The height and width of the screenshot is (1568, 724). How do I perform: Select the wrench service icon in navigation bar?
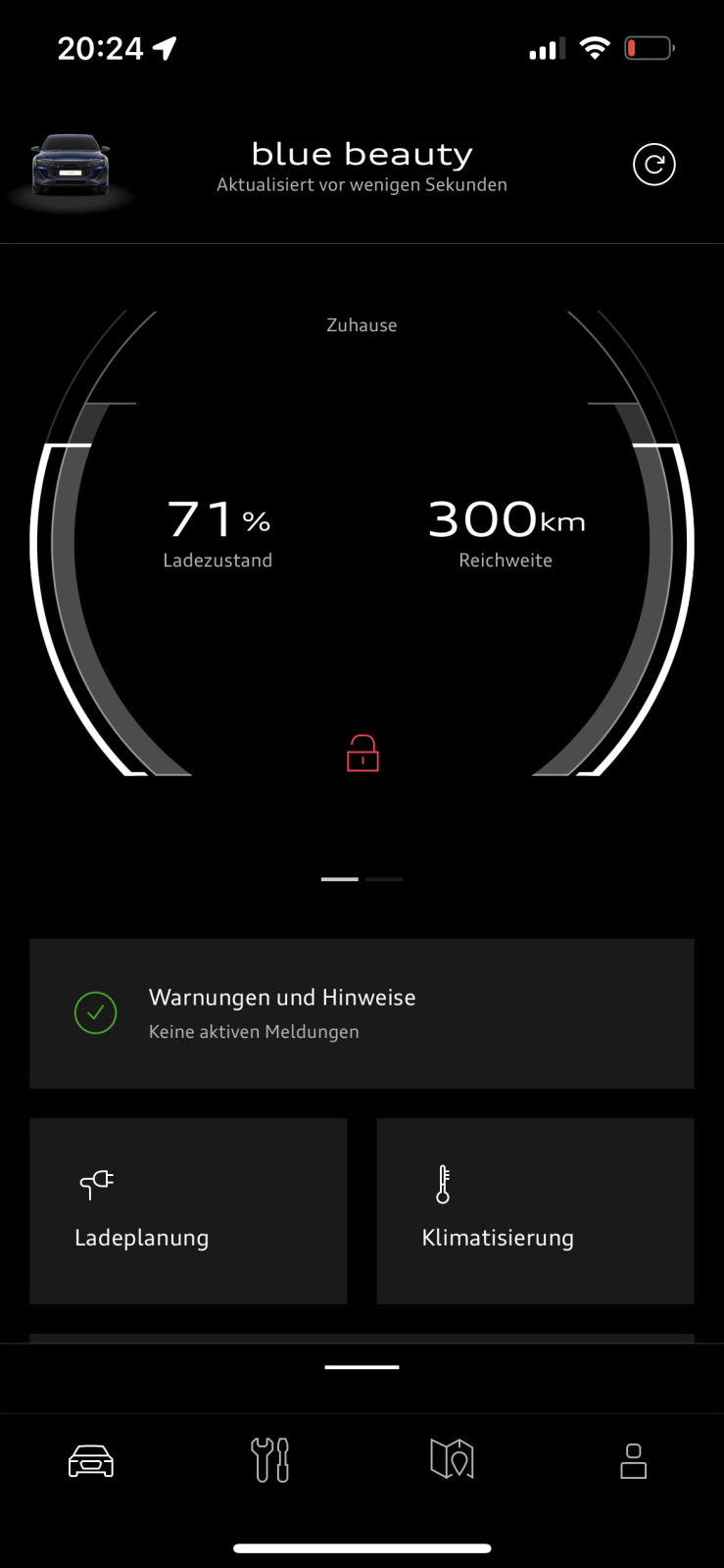pos(270,1459)
